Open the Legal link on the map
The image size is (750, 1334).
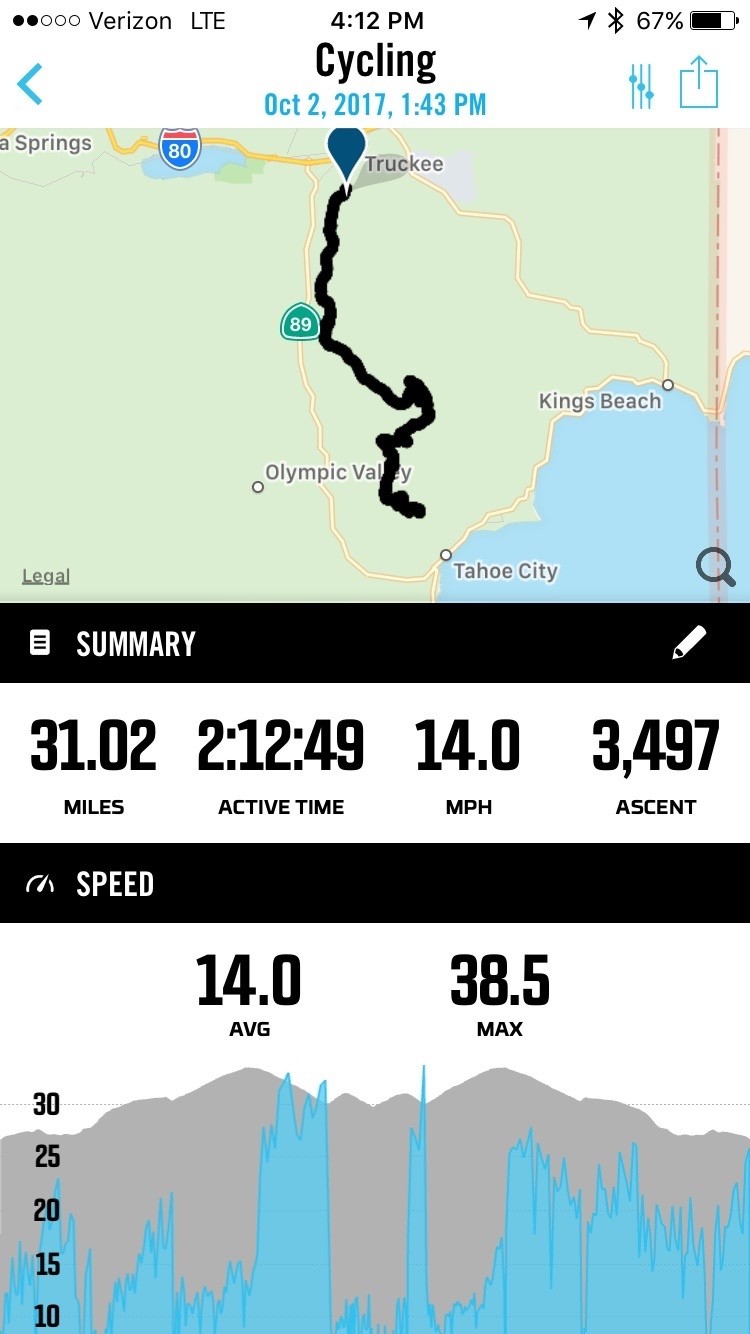[46, 576]
